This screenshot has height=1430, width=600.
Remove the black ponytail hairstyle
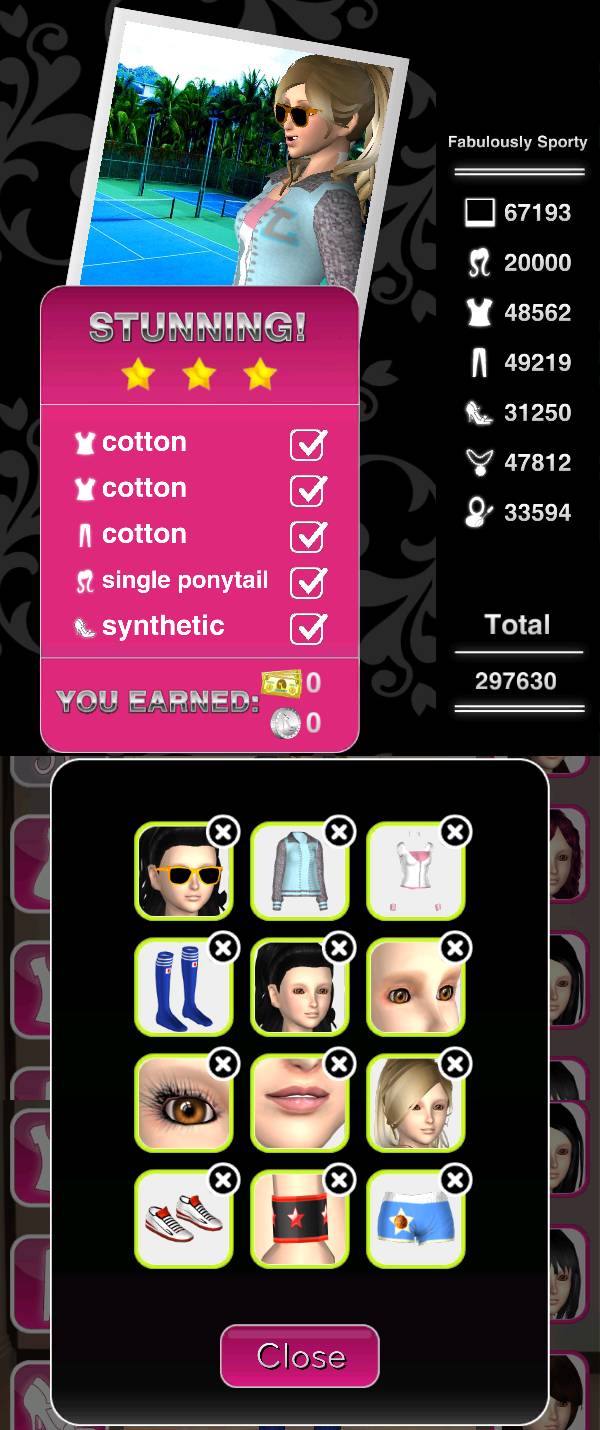coord(340,947)
